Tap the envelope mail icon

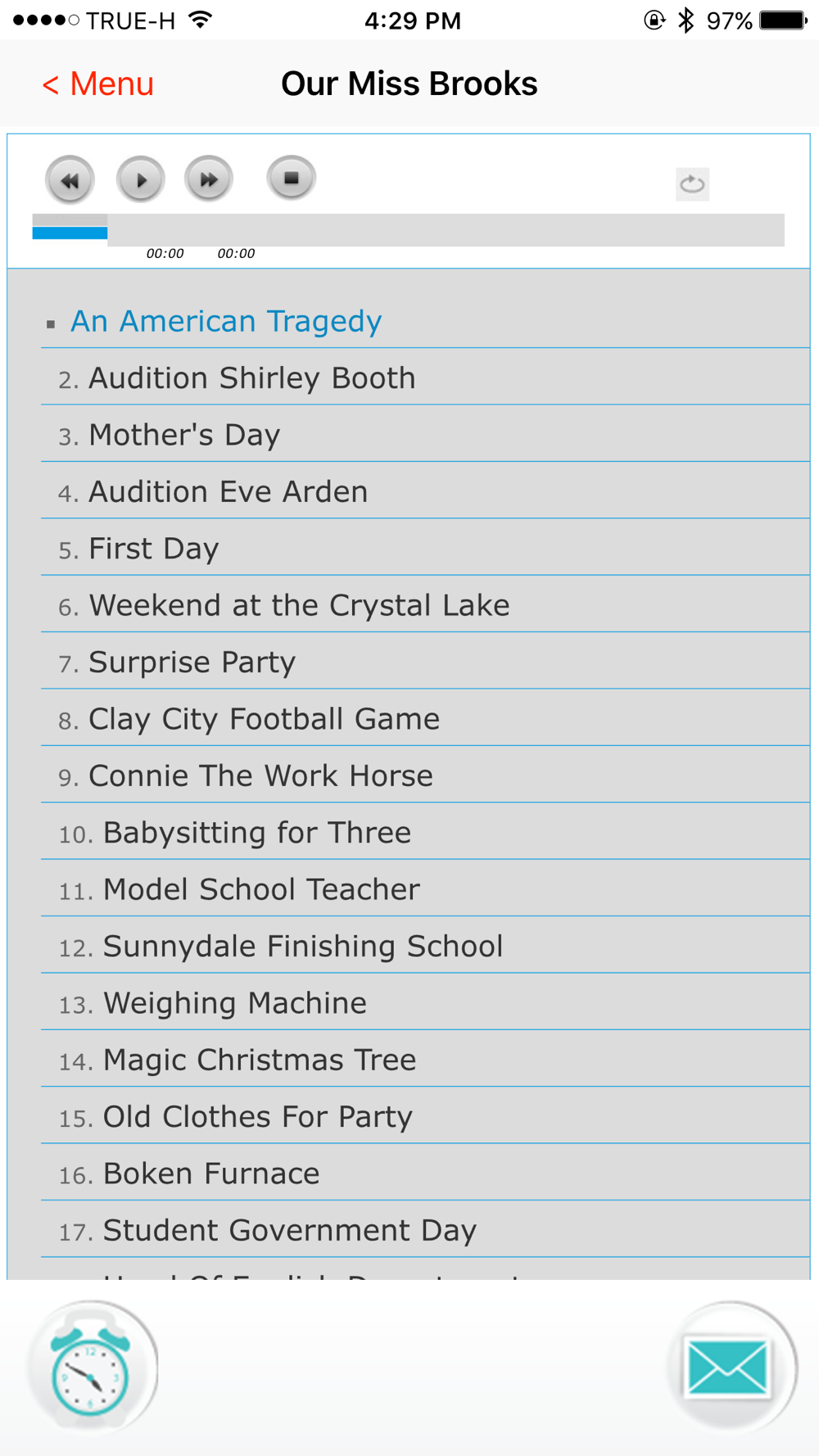[729, 1367]
